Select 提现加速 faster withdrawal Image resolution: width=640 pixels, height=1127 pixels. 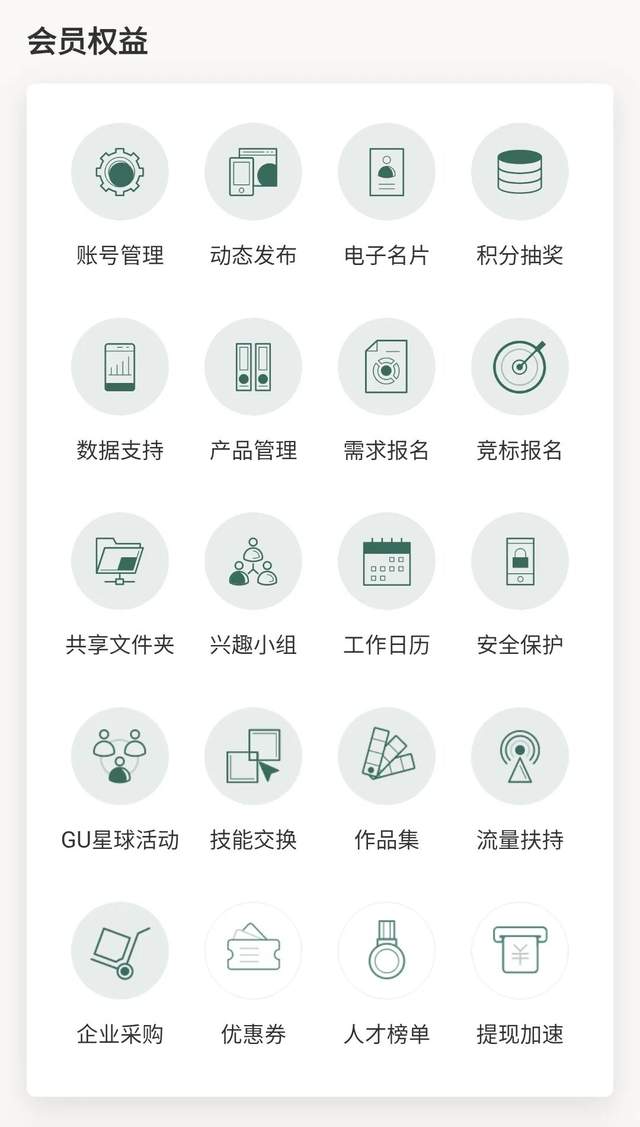520,951
